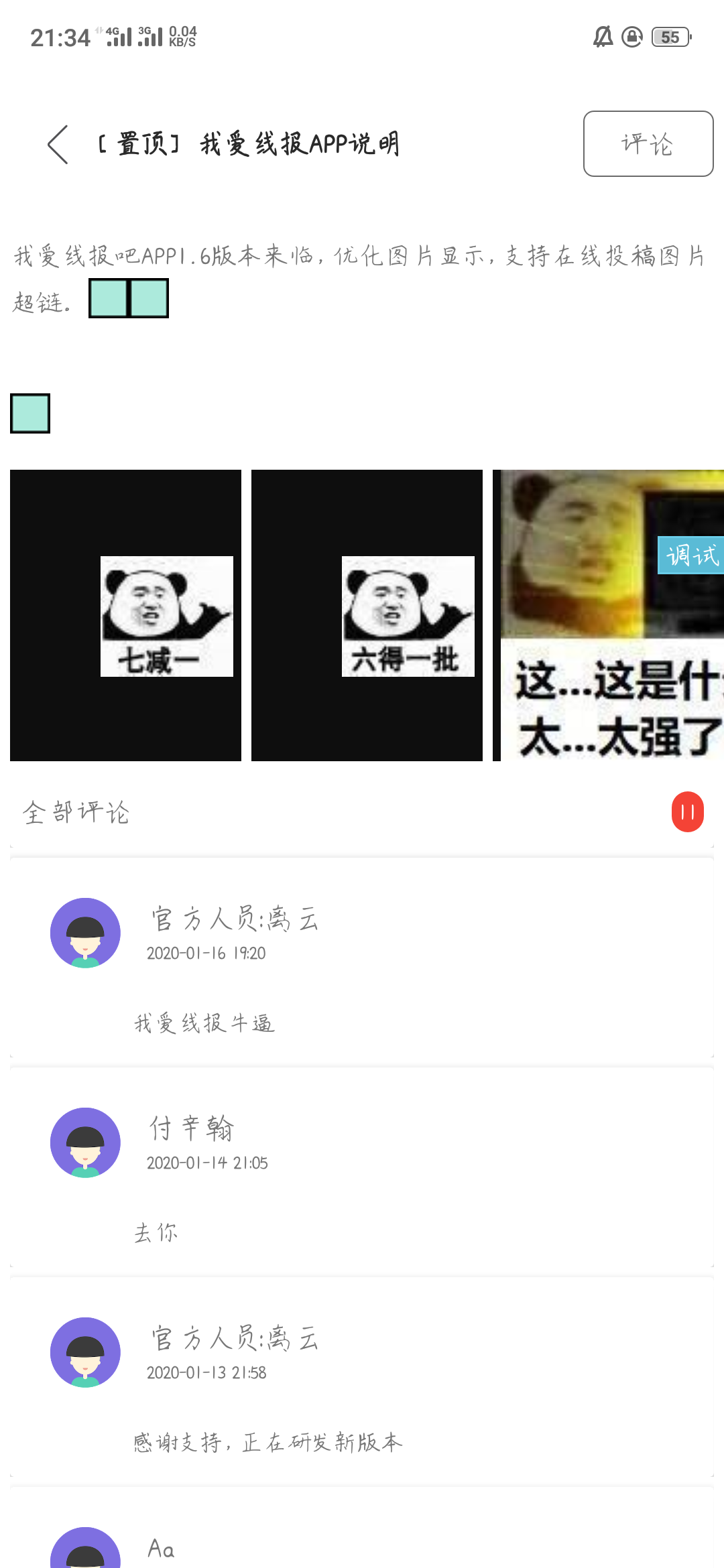
Task: Tap the standalone green placeholder square below the text
Action: click(30, 413)
